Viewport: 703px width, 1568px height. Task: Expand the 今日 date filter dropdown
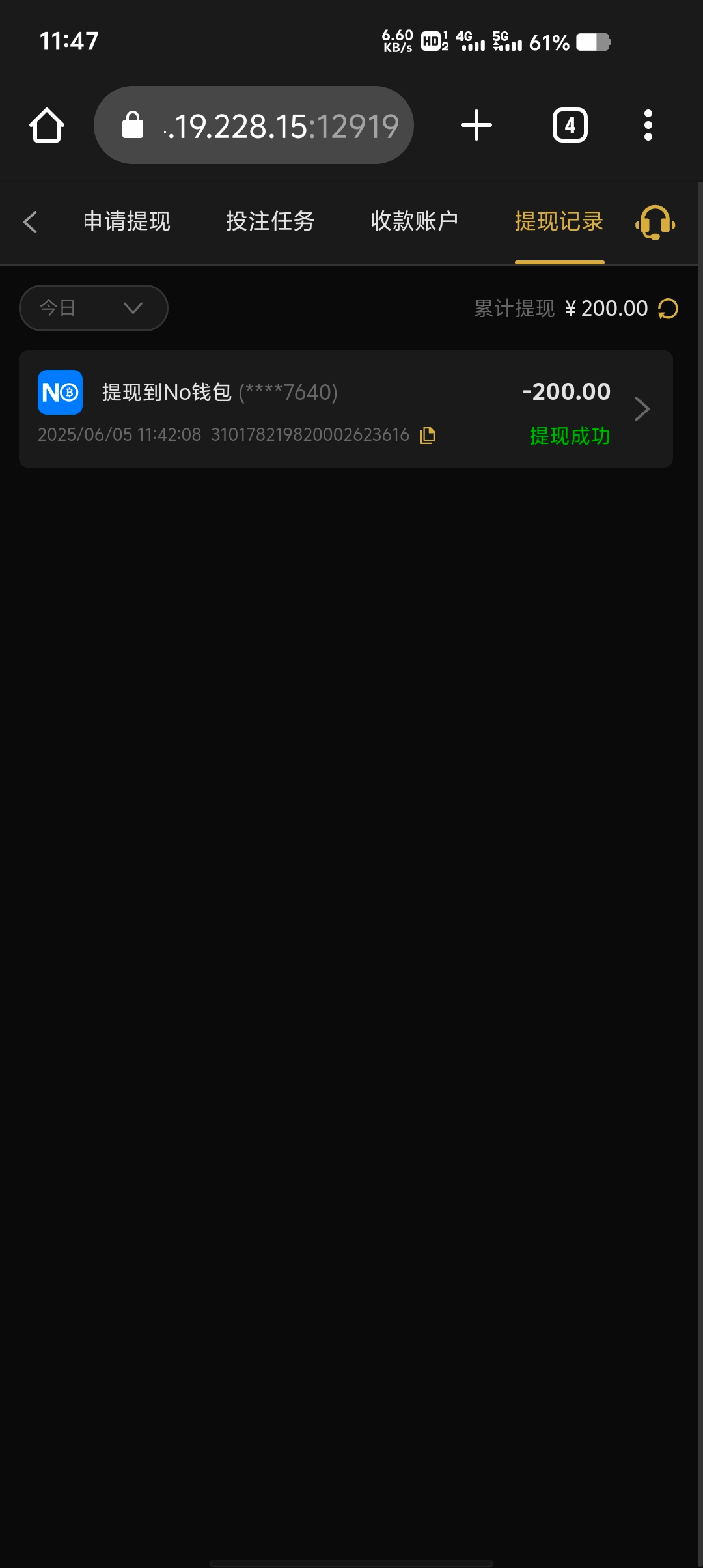(94, 308)
